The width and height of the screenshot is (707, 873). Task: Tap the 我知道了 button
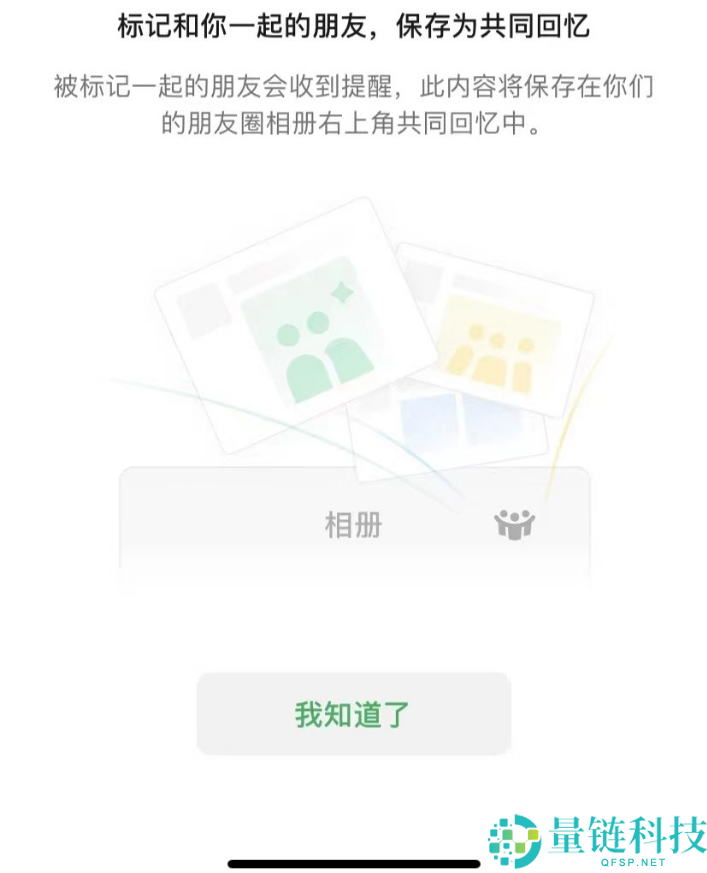coord(353,714)
